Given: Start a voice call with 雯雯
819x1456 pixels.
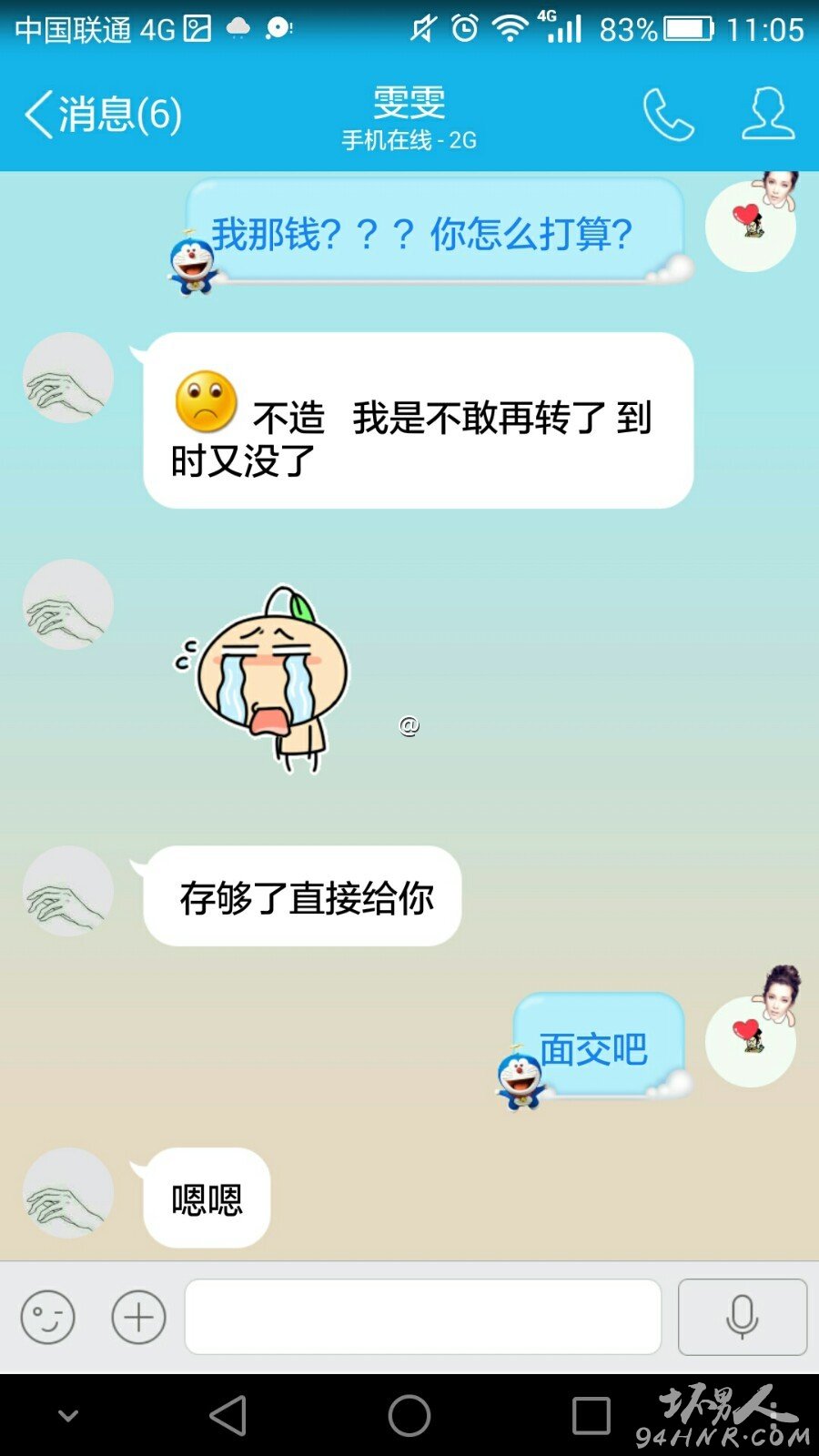Looking at the screenshot, I should coord(669,115).
